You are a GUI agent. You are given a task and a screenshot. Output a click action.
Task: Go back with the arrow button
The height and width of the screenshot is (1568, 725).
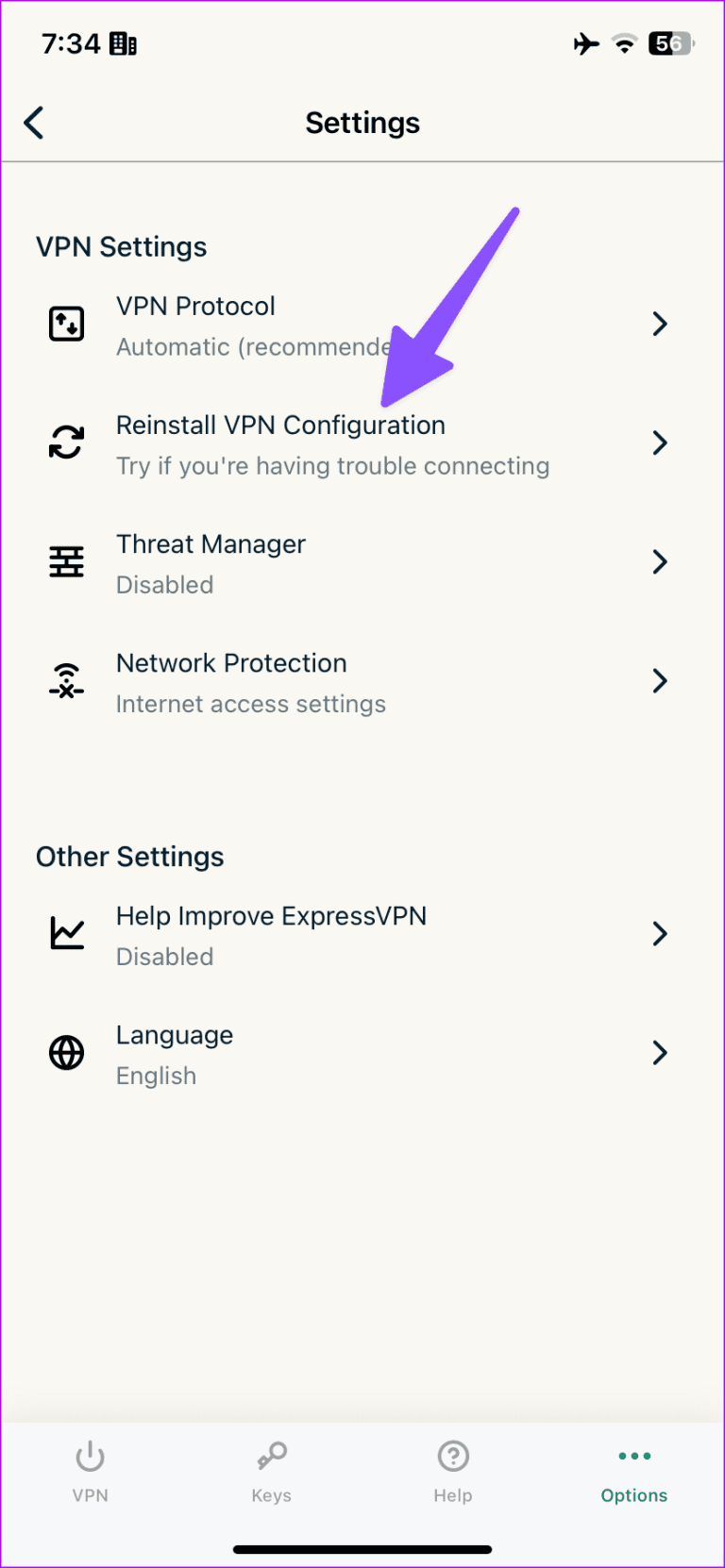tap(34, 123)
